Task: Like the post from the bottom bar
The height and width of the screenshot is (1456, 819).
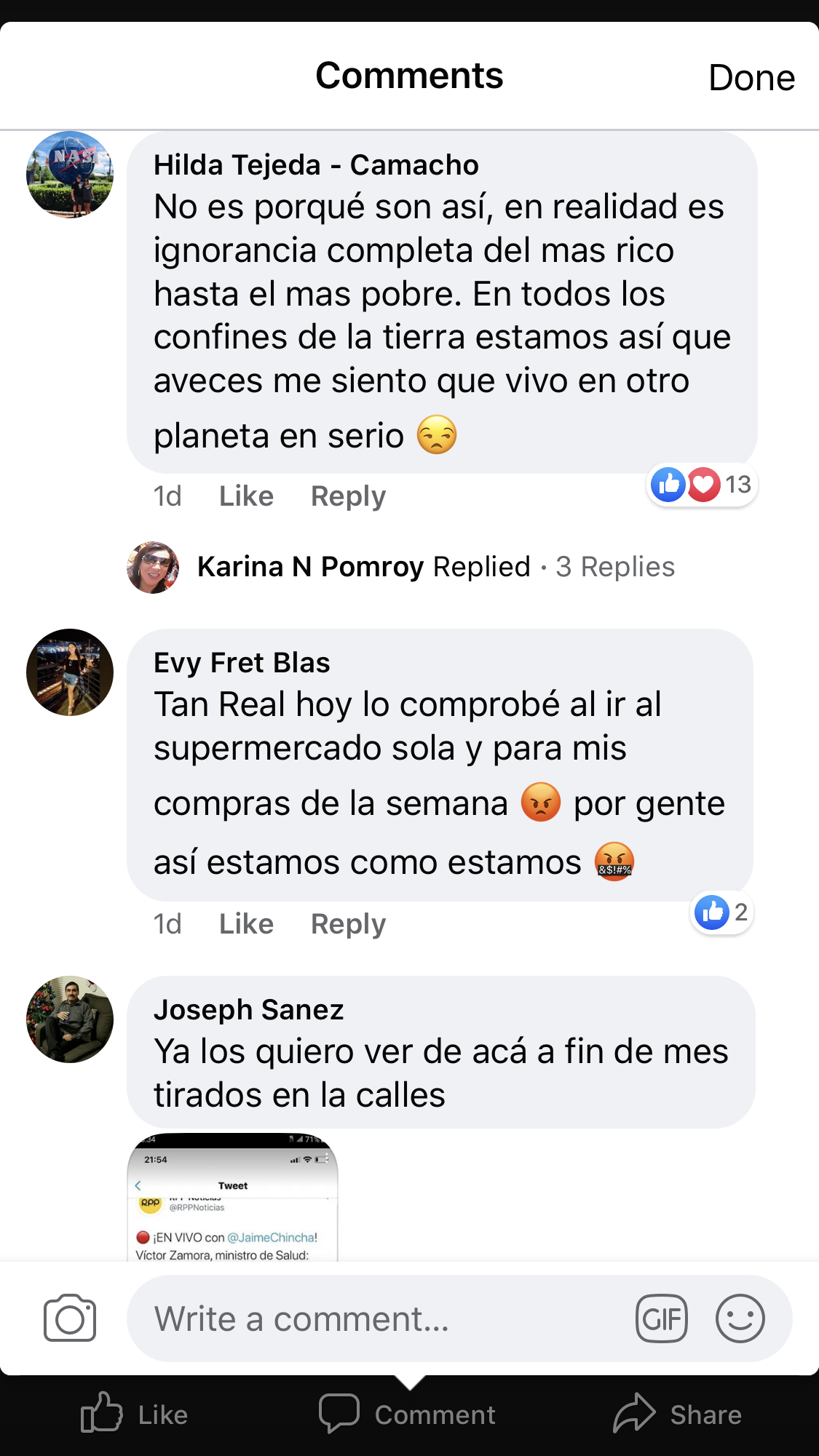Action: pyautogui.click(x=135, y=1415)
